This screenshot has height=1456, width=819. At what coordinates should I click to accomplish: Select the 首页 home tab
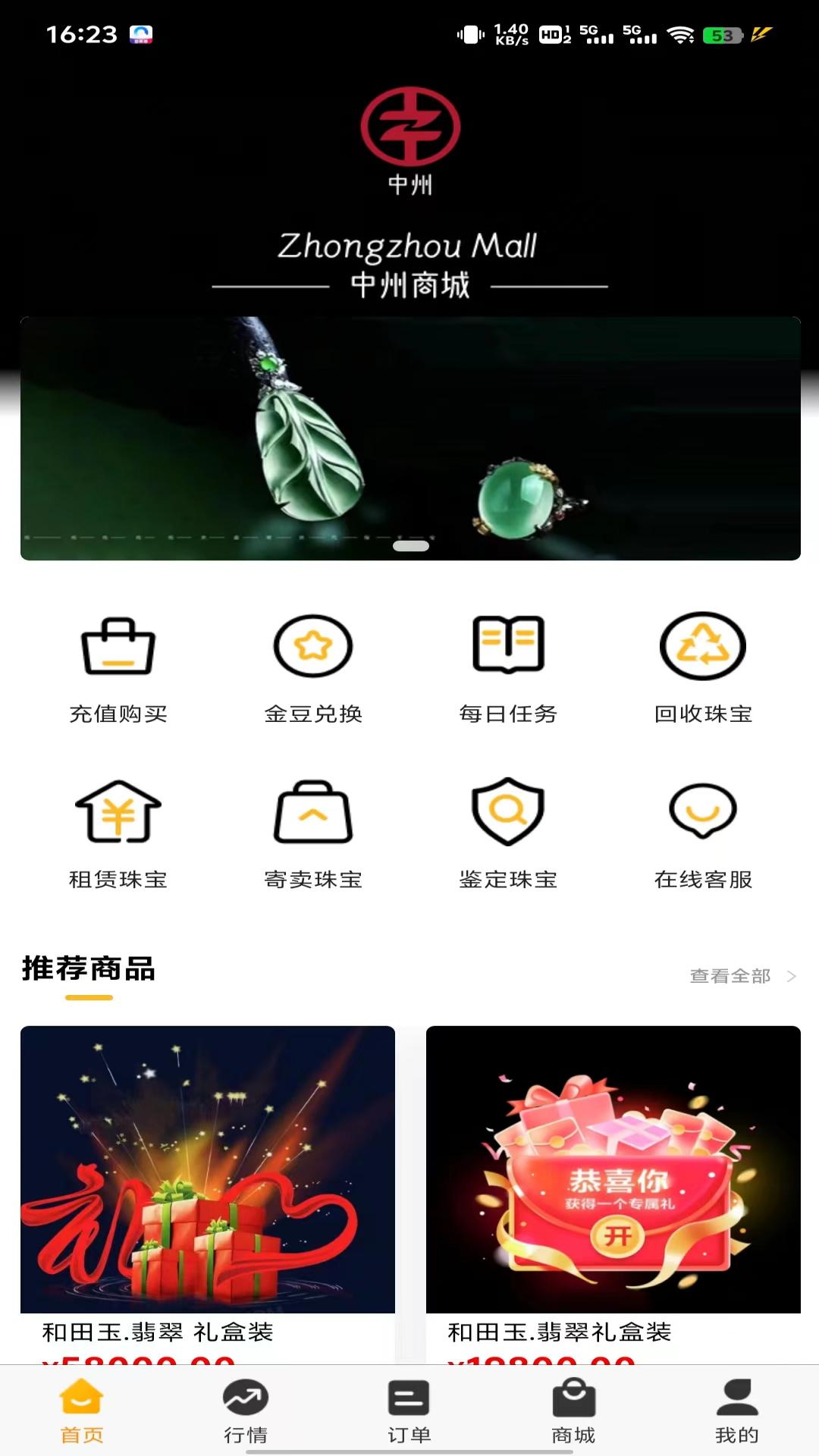click(82, 1412)
